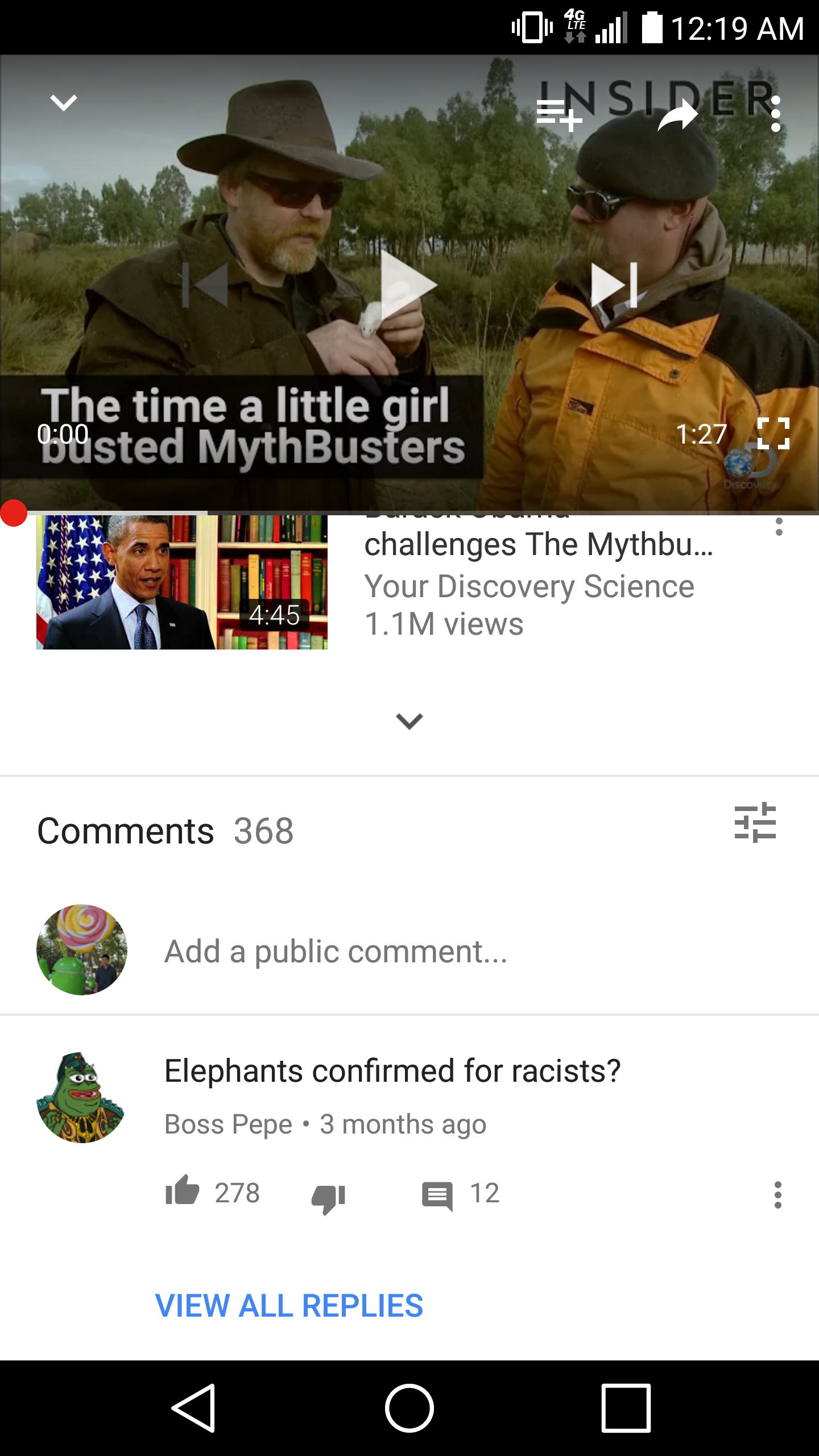Play the video

click(409, 285)
